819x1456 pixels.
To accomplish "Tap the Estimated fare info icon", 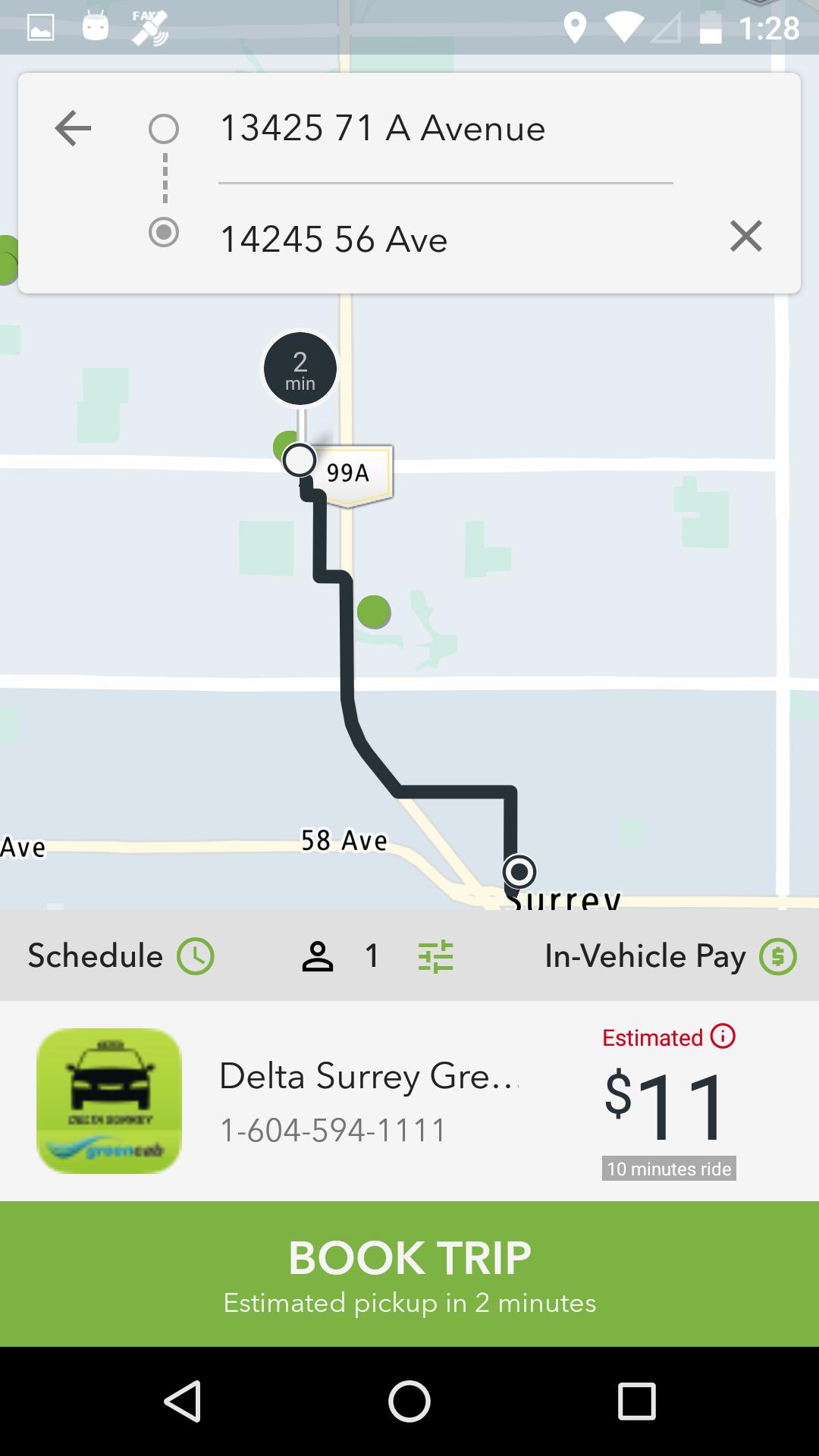I will (x=721, y=1035).
